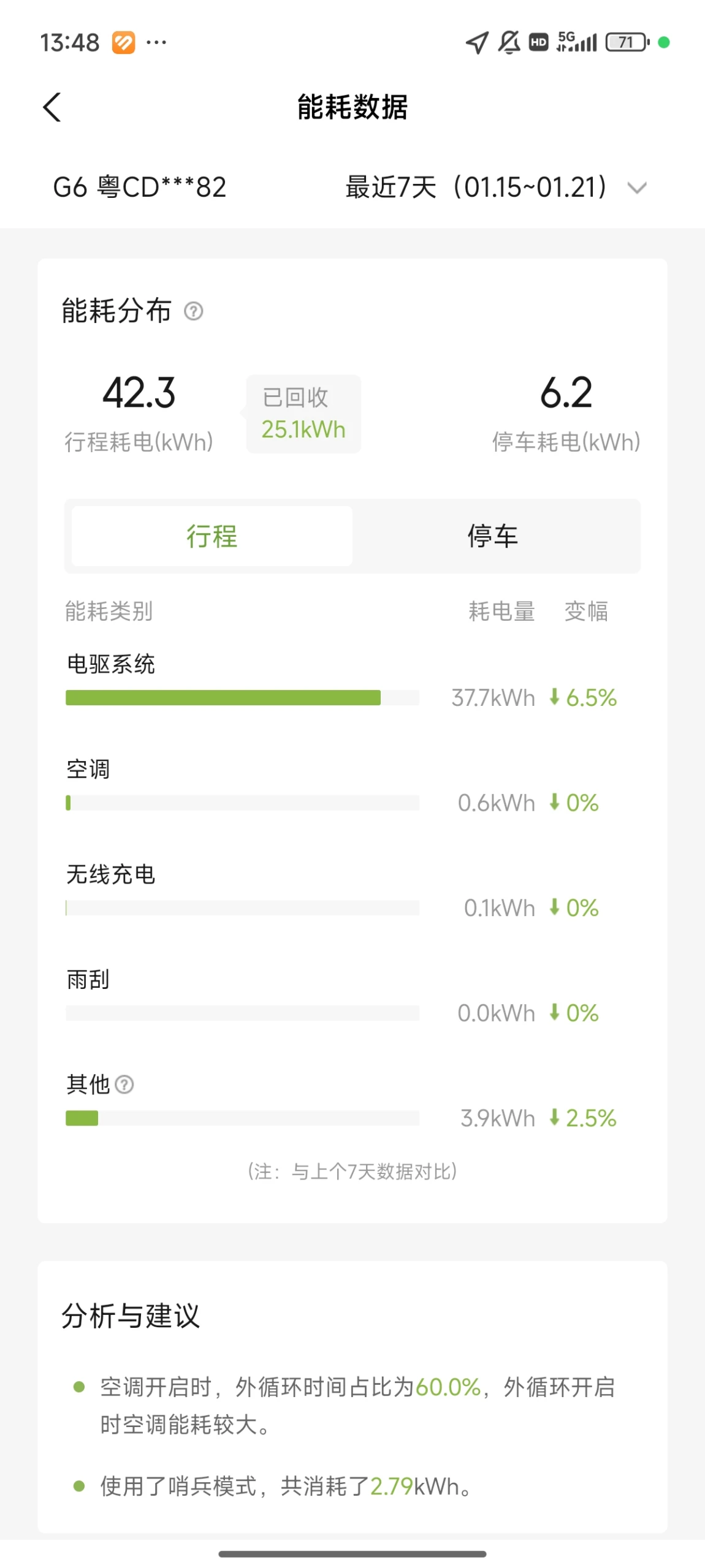Tap the question mark next to 其他

click(124, 1085)
